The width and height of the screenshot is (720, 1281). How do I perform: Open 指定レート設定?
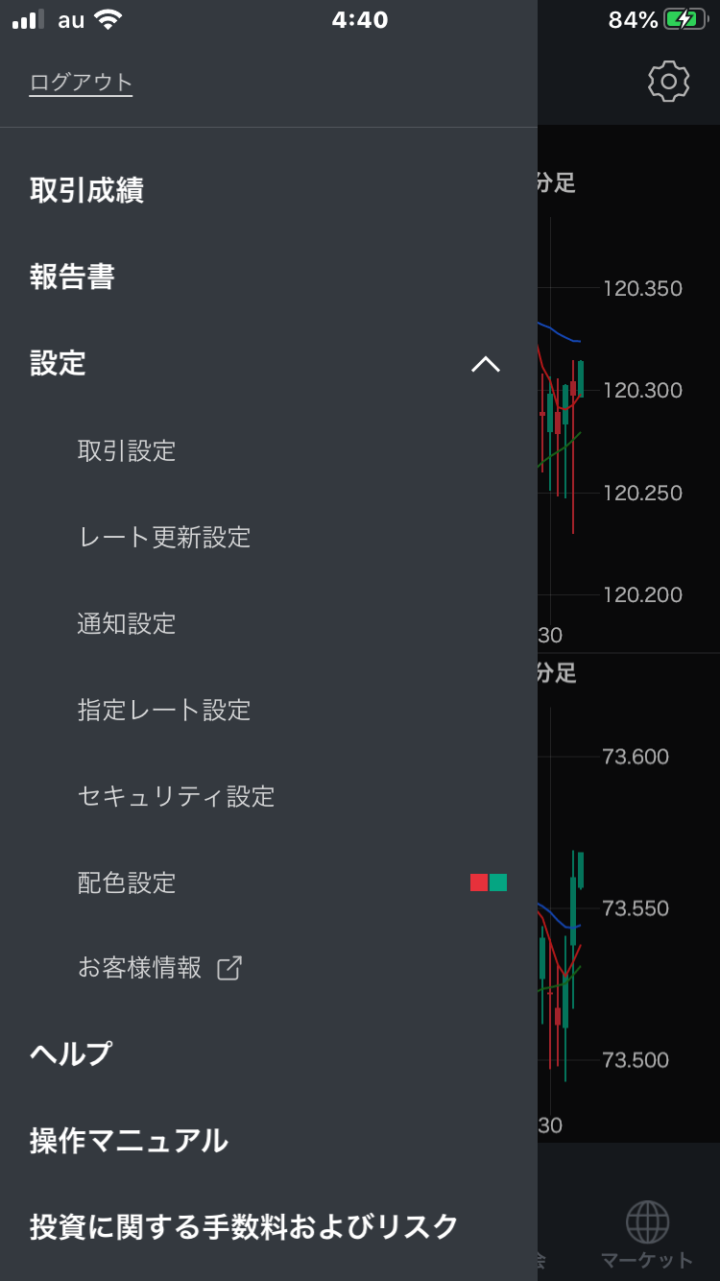268,710
